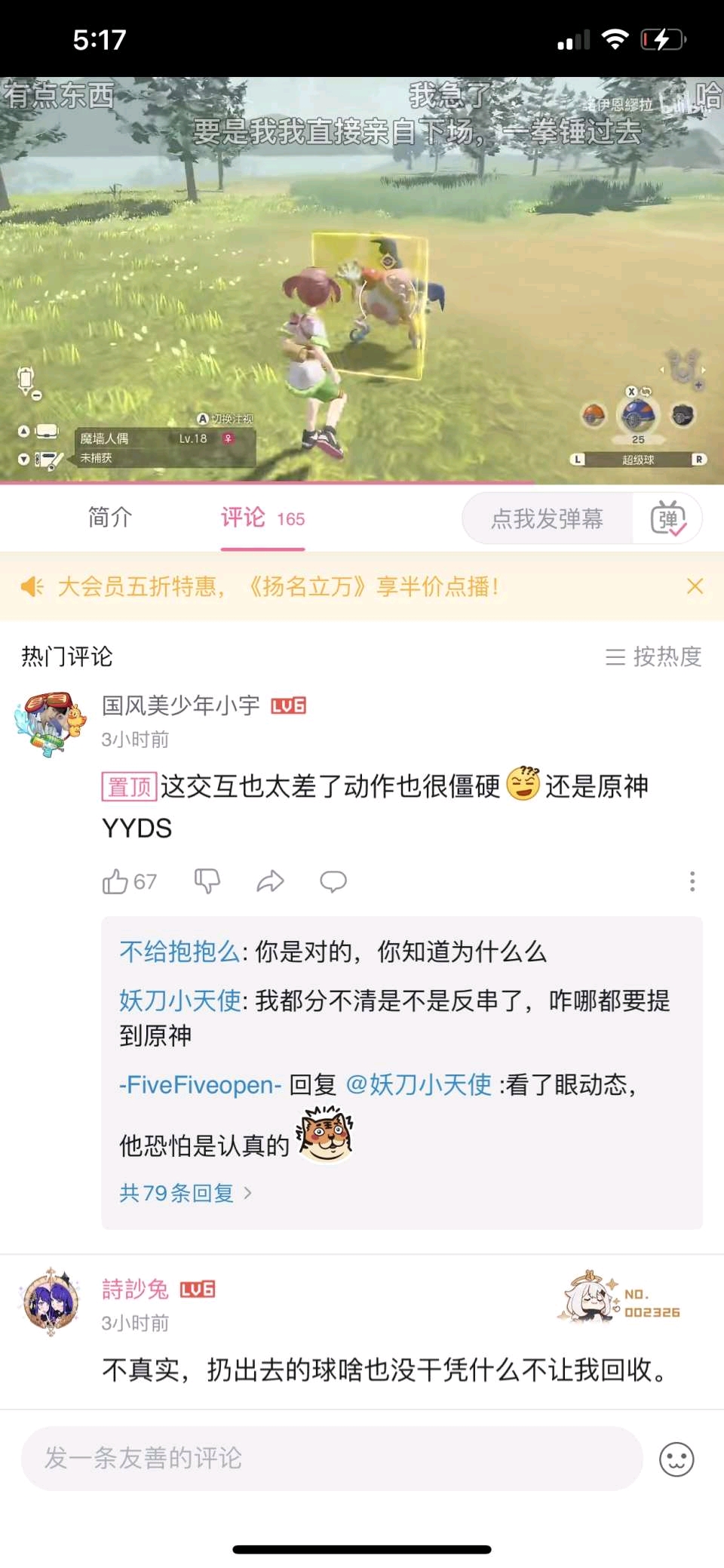Open the emoji picker beside the comment field
Screen dimensions: 724x1568
click(x=676, y=1459)
